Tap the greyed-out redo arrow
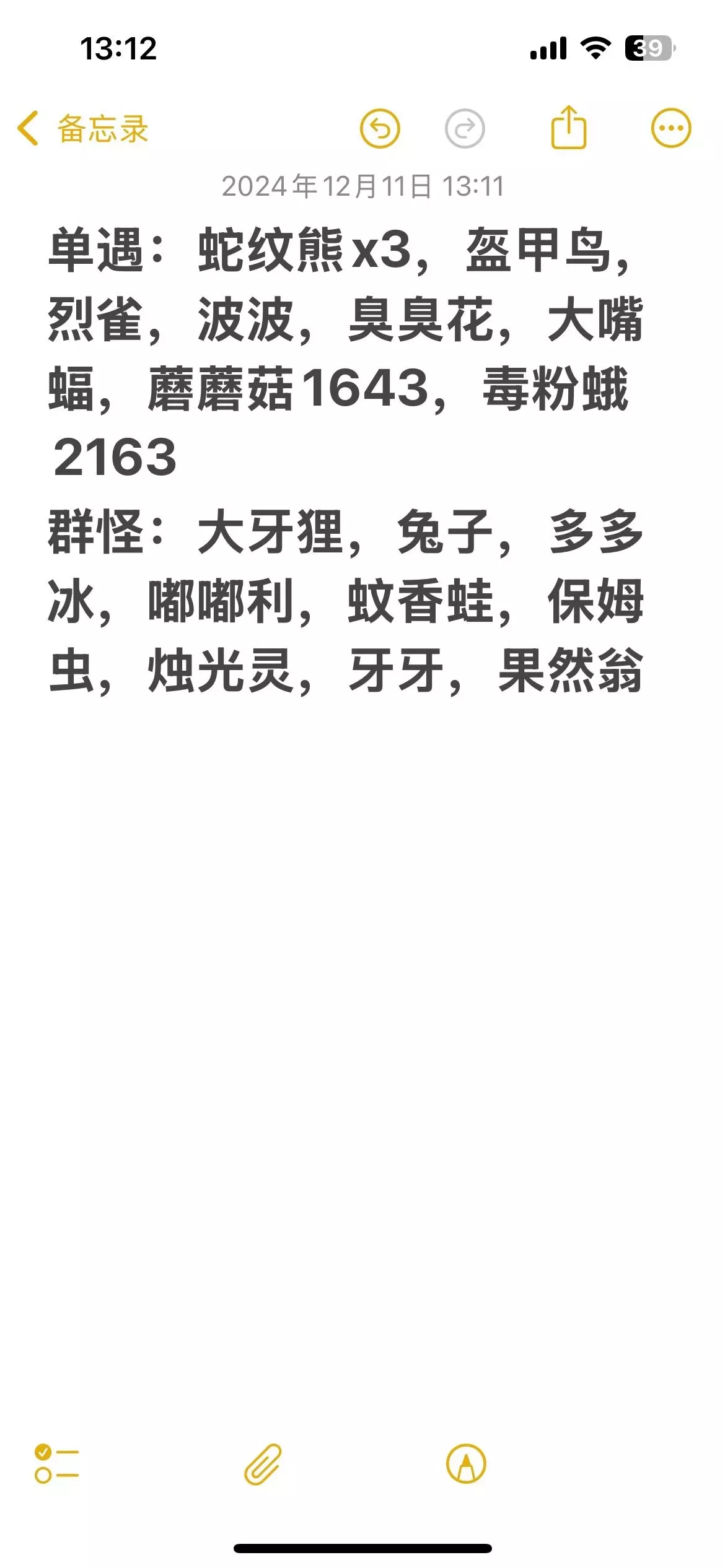Screen dimensions: 725x1568 (465, 129)
